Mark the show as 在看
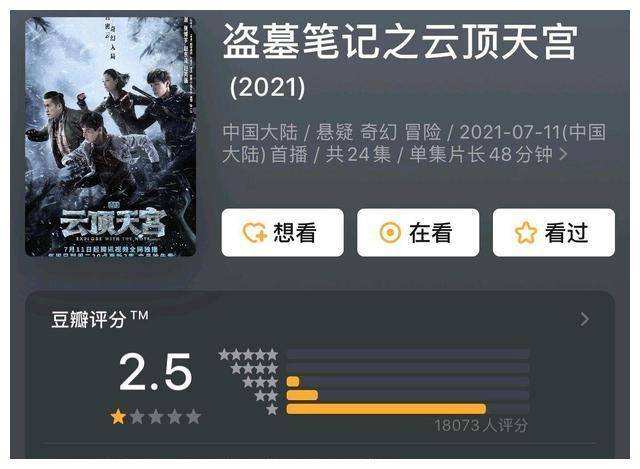 (x=418, y=233)
